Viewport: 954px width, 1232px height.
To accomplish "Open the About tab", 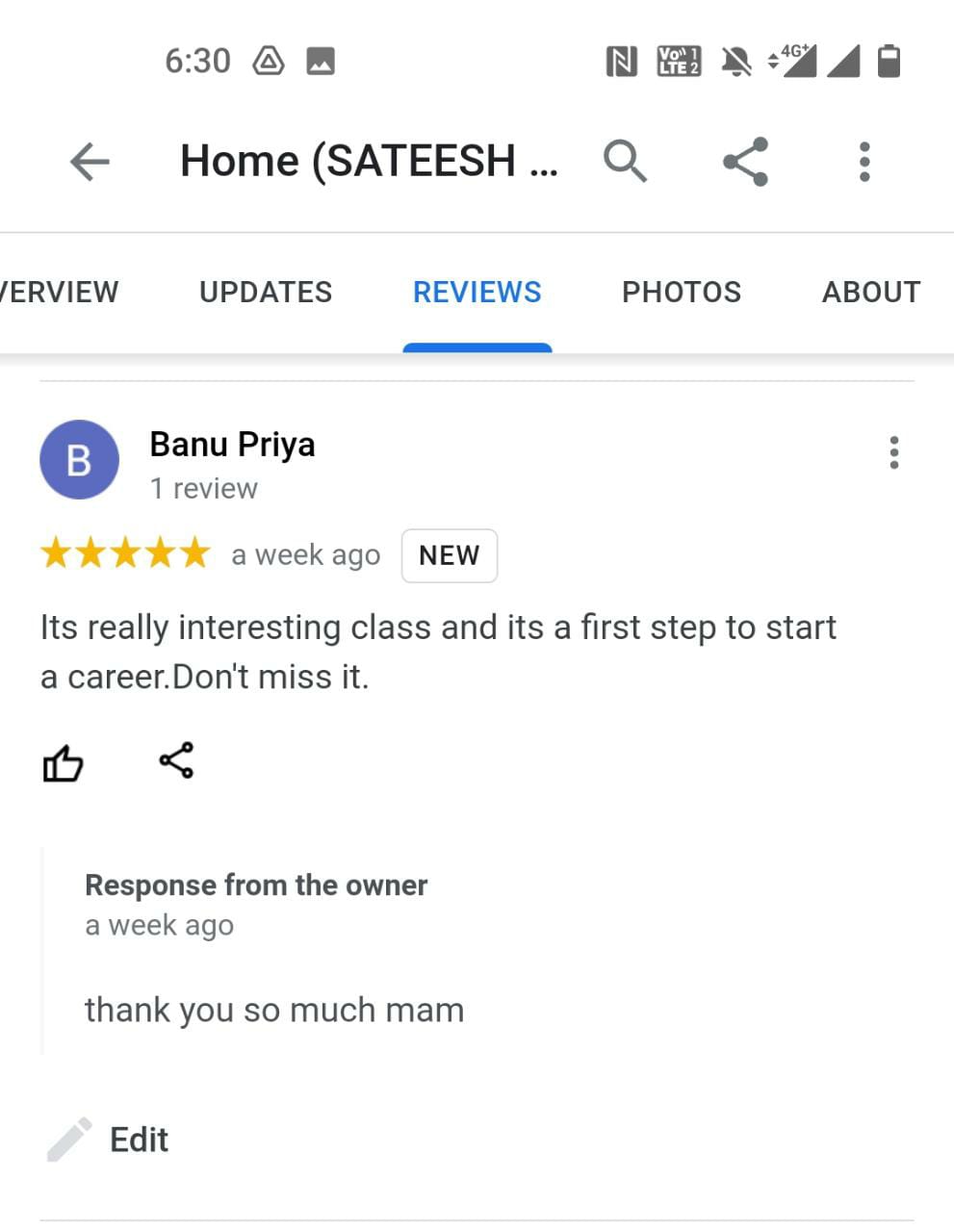I will pyautogui.click(x=871, y=292).
